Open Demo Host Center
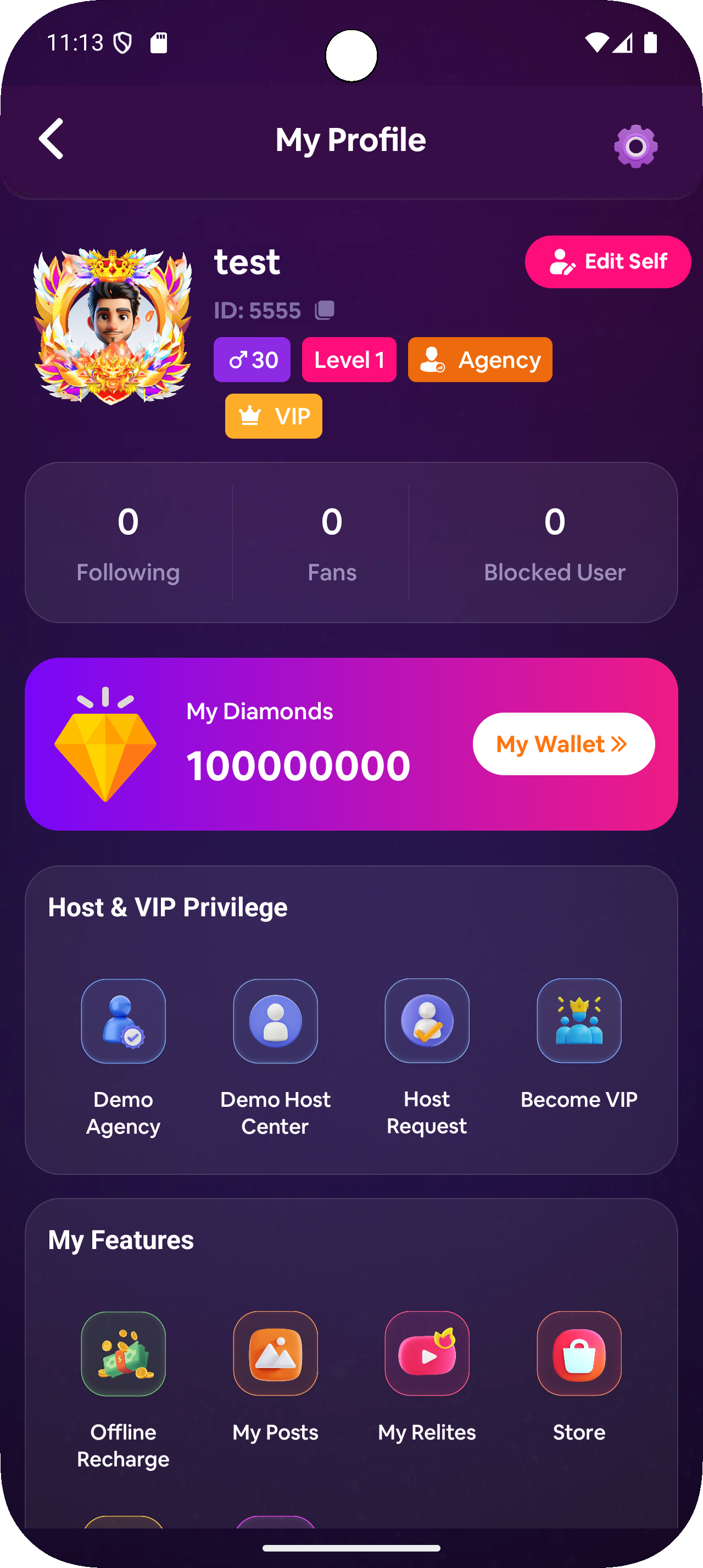This screenshot has width=703, height=1568. pyautogui.click(x=275, y=1021)
